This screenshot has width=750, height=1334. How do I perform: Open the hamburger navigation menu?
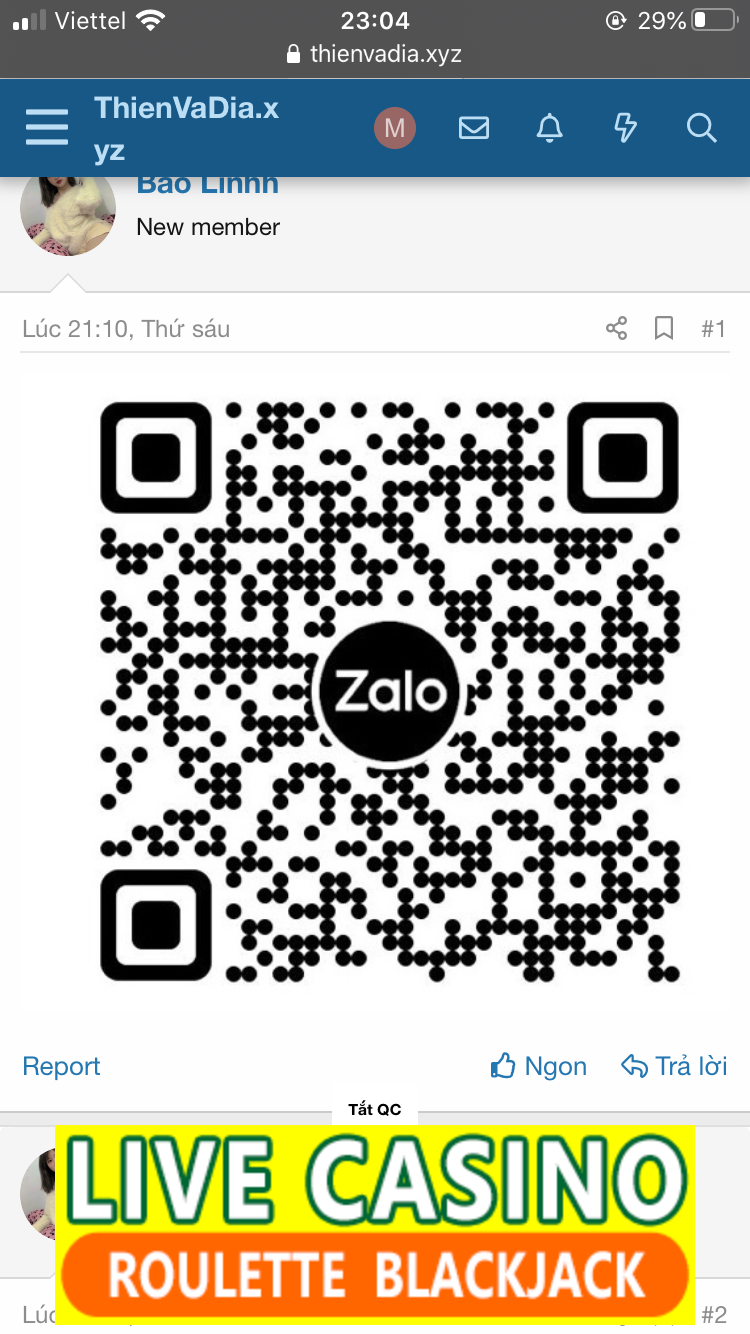tap(47, 128)
